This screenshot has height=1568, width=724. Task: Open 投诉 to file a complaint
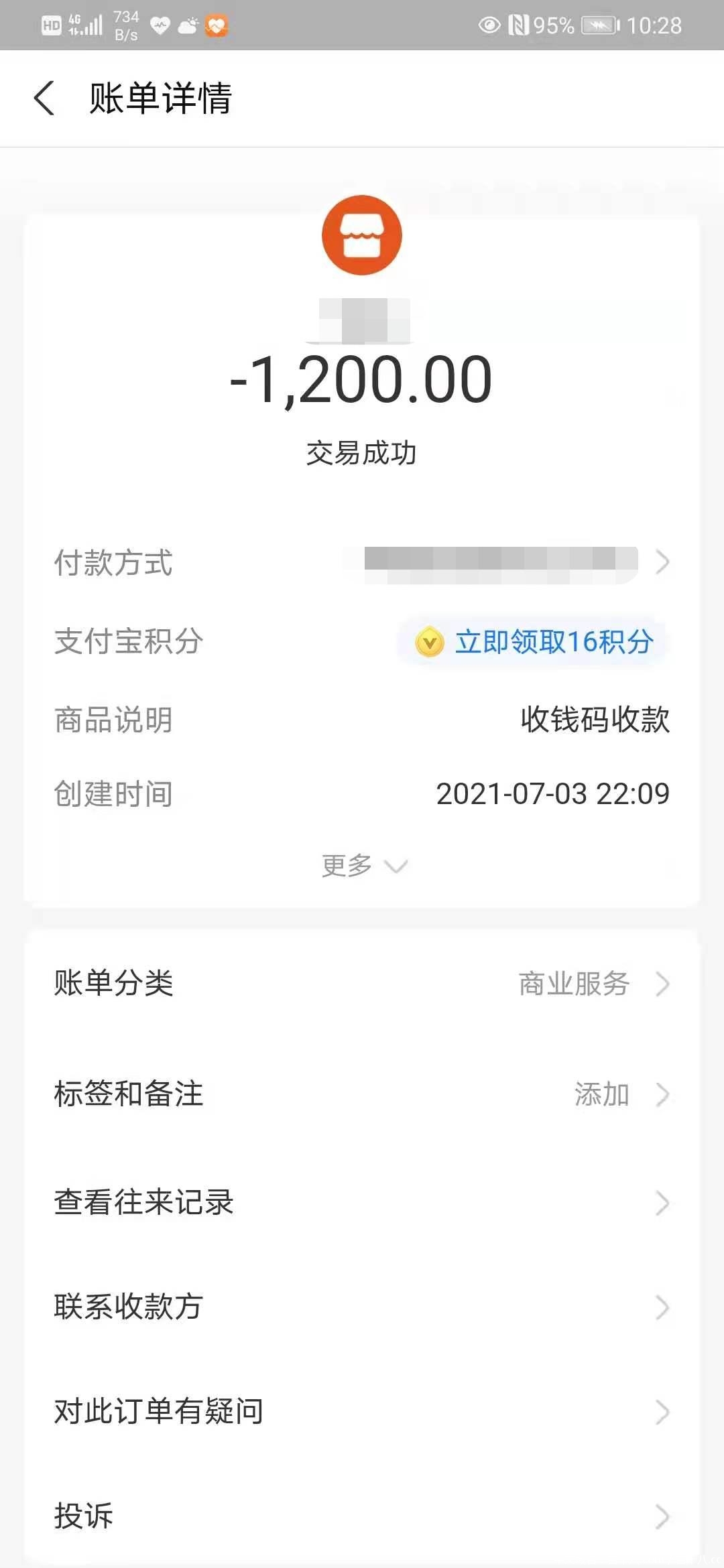[x=362, y=1516]
